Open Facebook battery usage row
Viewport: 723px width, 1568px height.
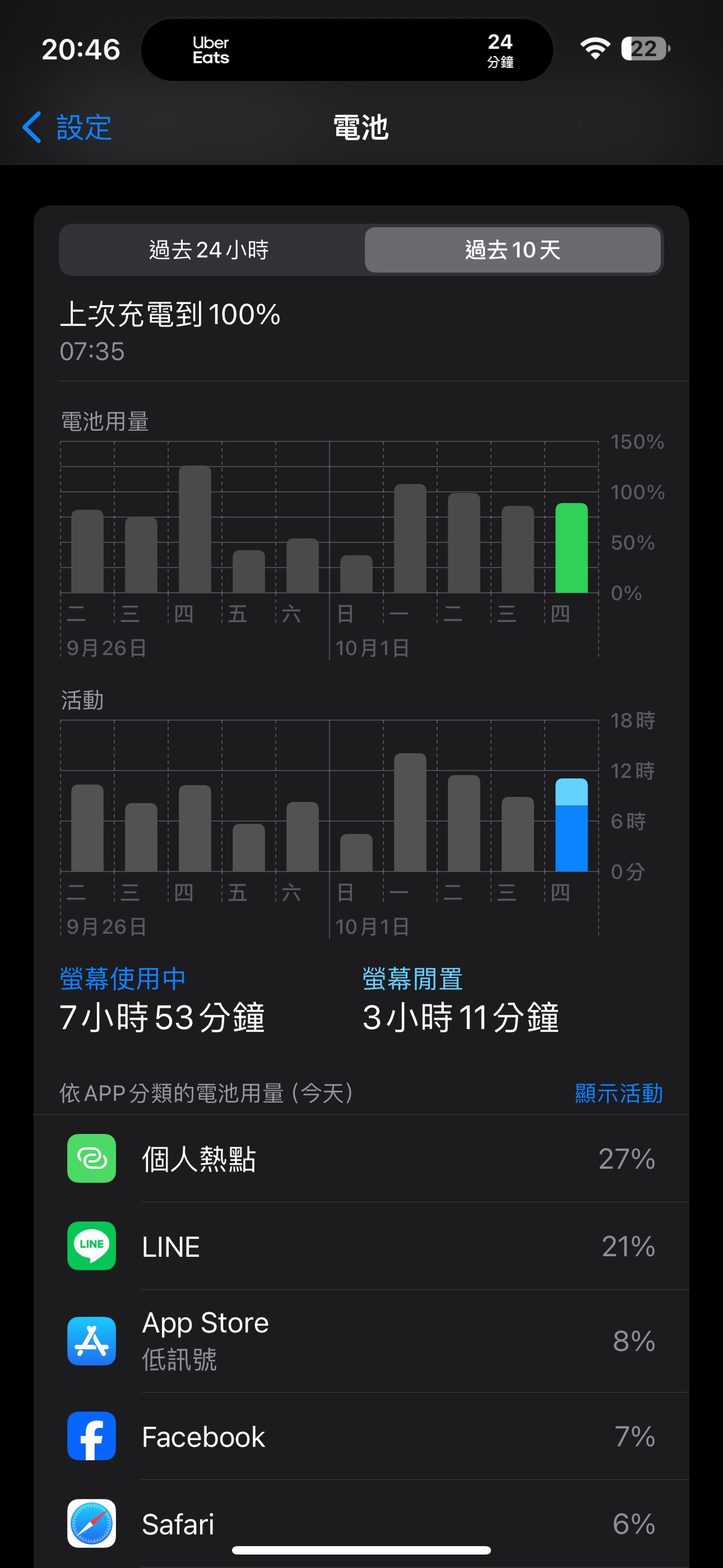point(361,1436)
